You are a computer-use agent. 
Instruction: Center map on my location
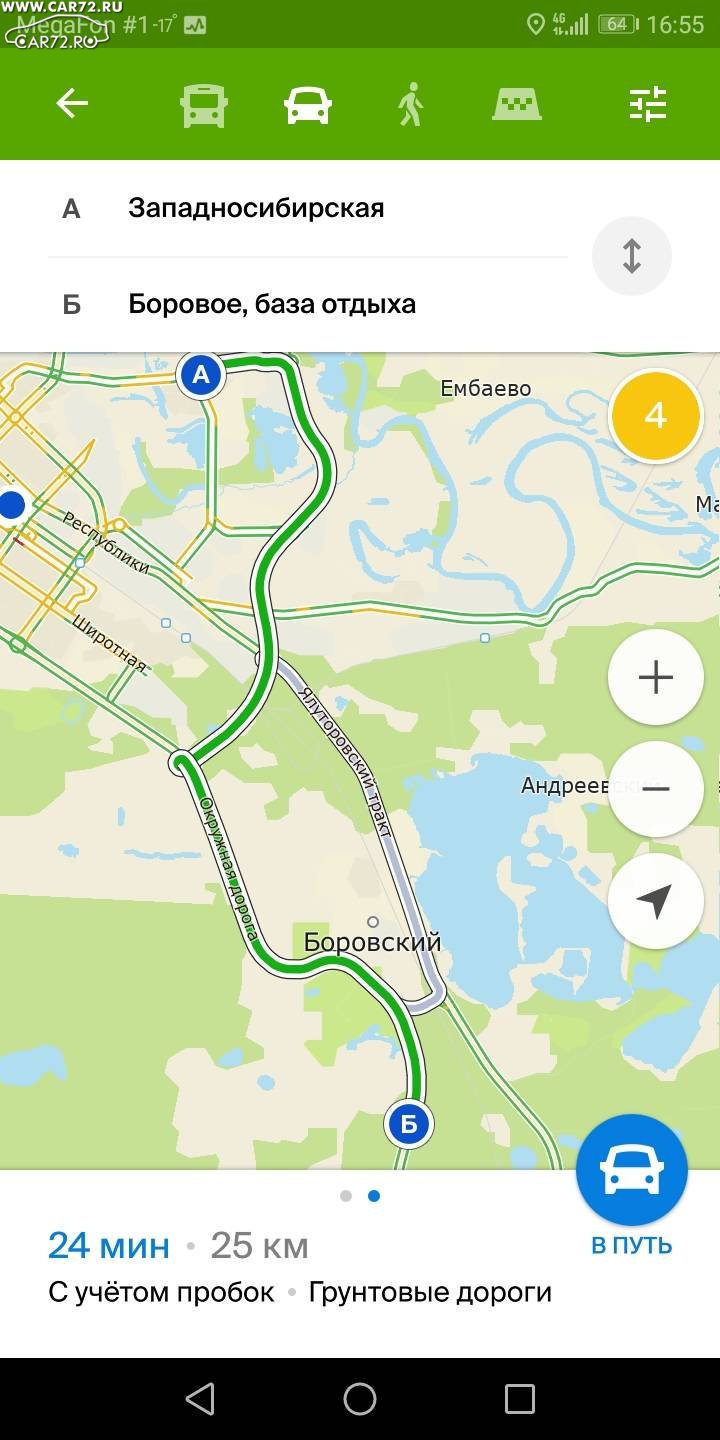(656, 901)
